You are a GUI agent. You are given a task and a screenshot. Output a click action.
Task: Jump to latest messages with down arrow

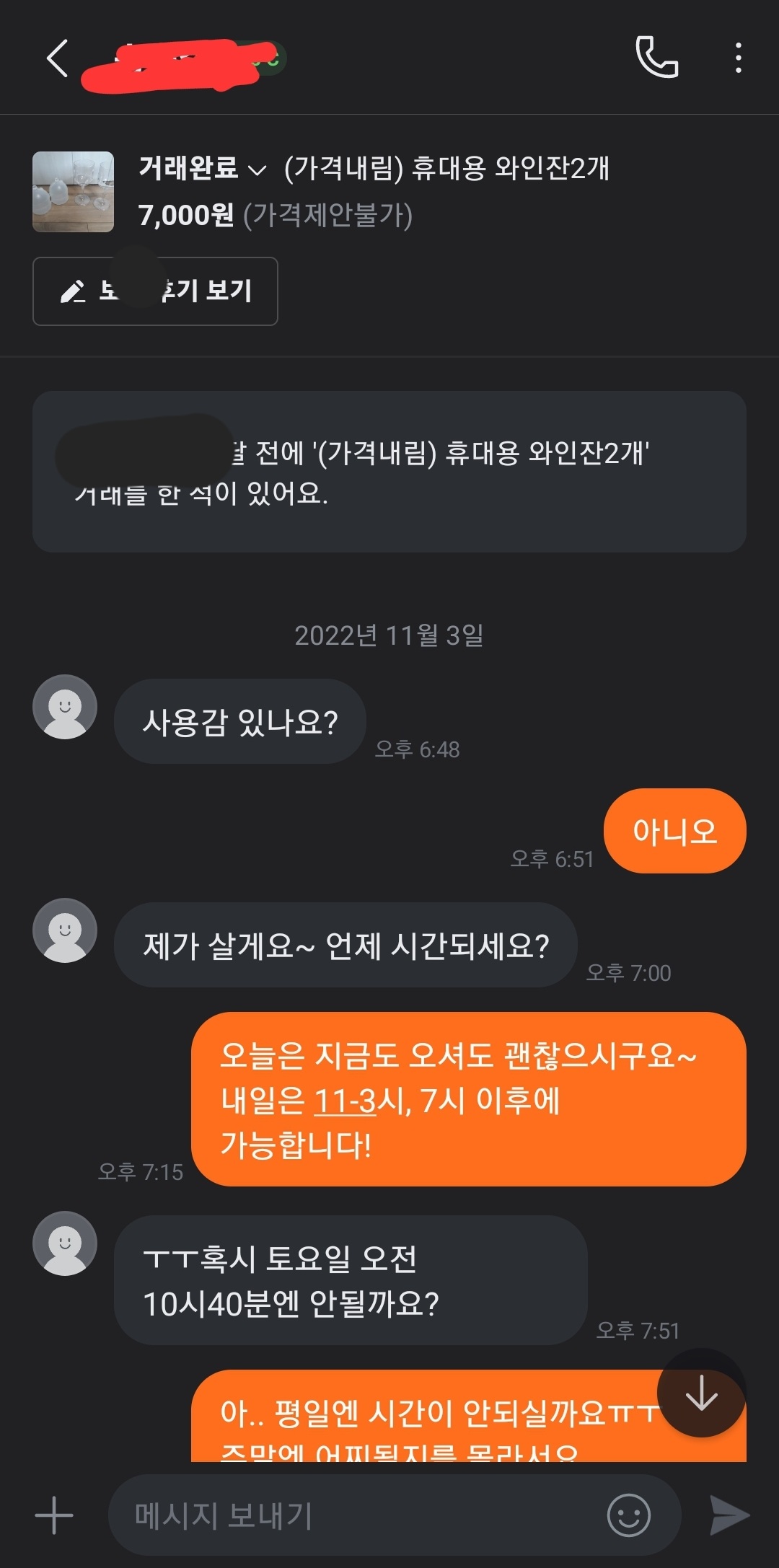701,1393
